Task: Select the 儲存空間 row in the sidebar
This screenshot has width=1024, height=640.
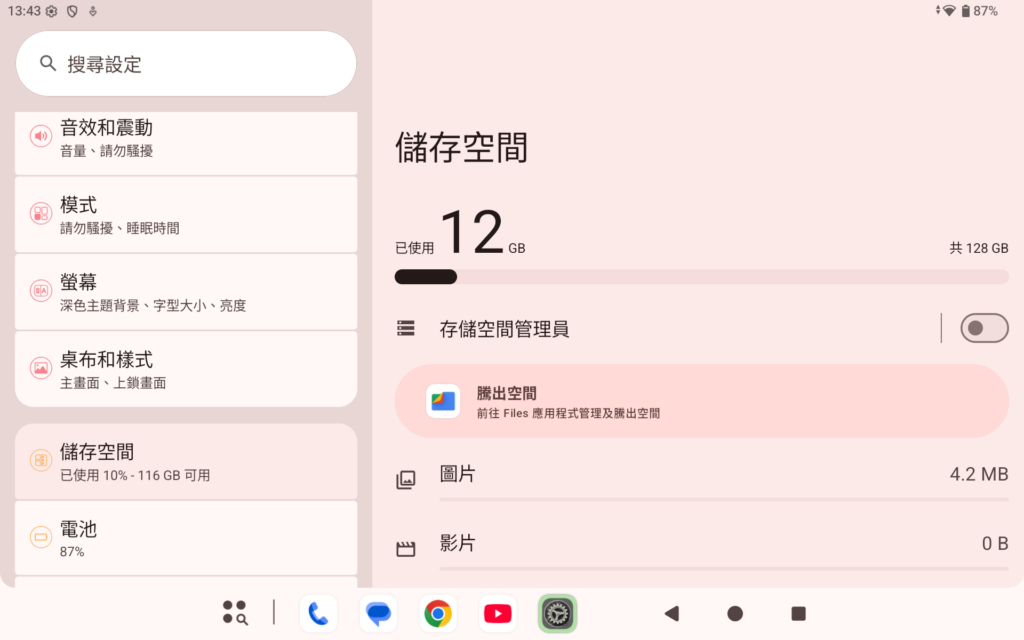Action: click(186, 462)
